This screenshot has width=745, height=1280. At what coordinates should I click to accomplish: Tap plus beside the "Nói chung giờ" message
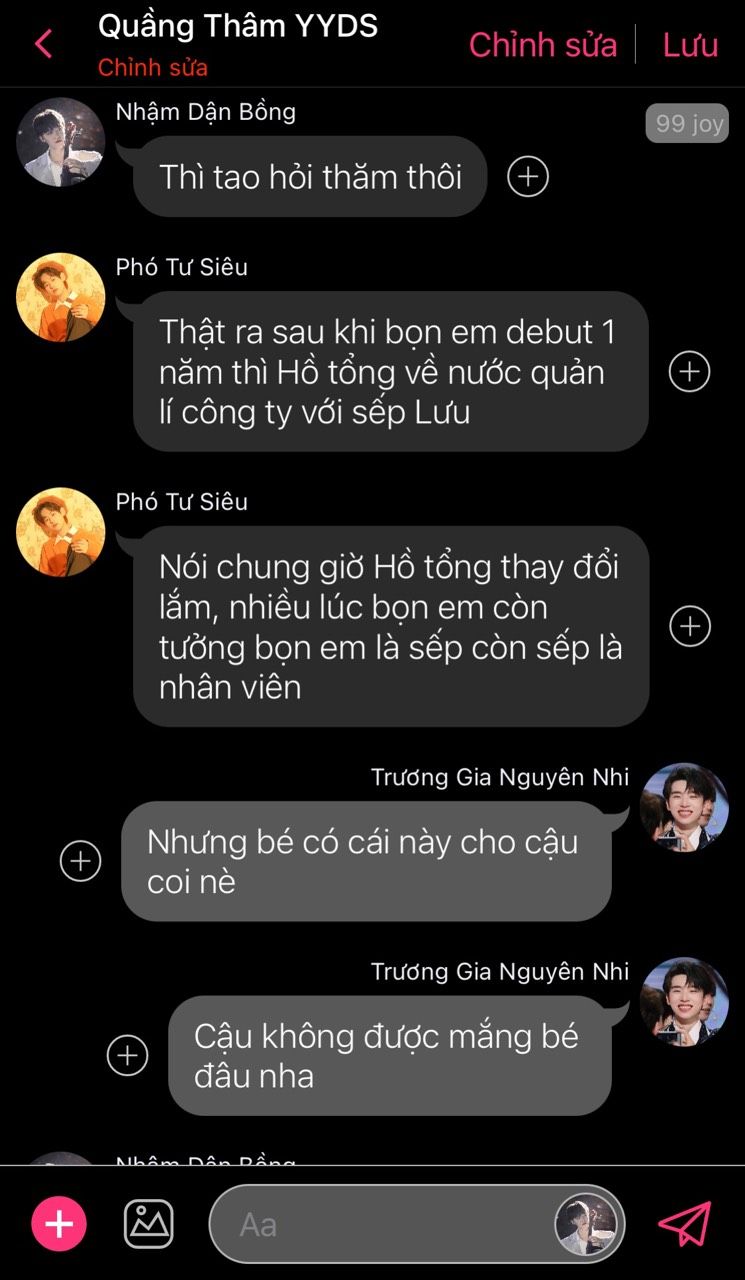point(689,627)
